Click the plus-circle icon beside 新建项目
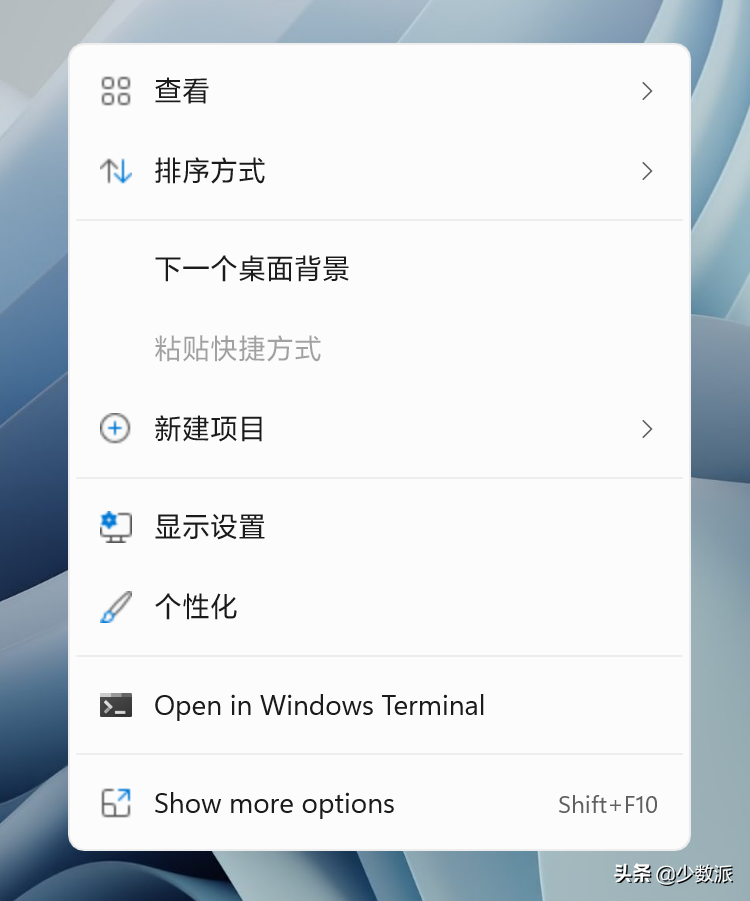 click(115, 428)
